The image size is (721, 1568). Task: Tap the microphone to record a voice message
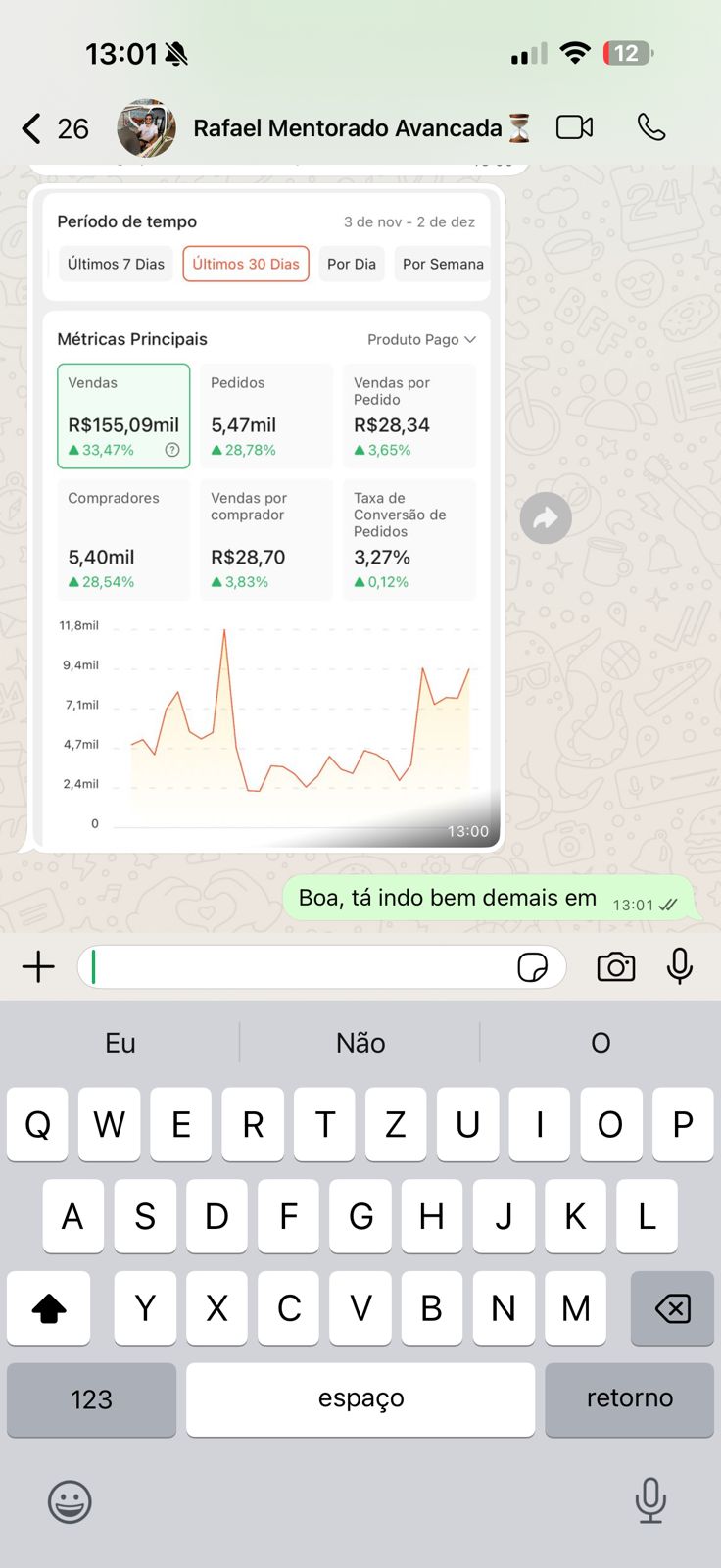680,966
